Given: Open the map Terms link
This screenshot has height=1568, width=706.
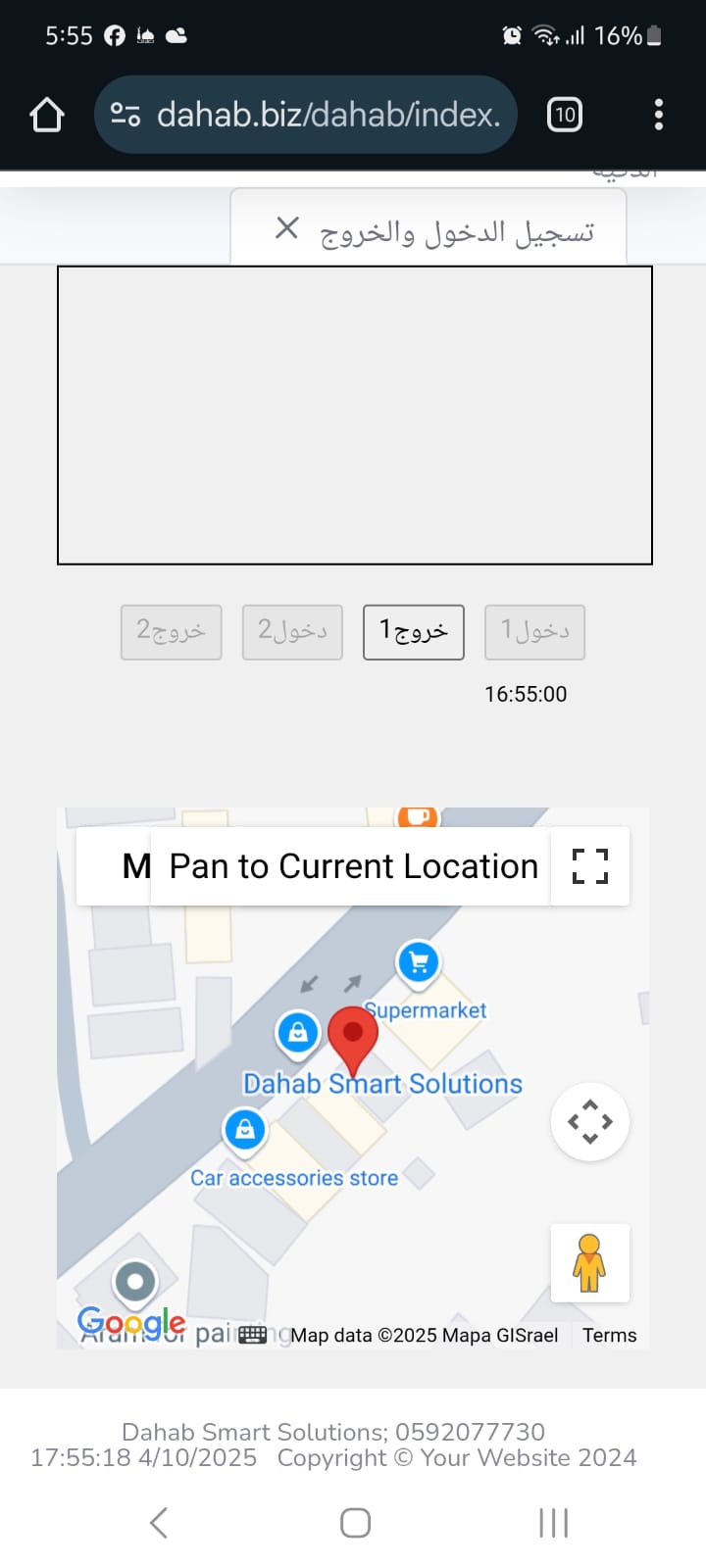Looking at the screenshot, I should [609, 1335].
